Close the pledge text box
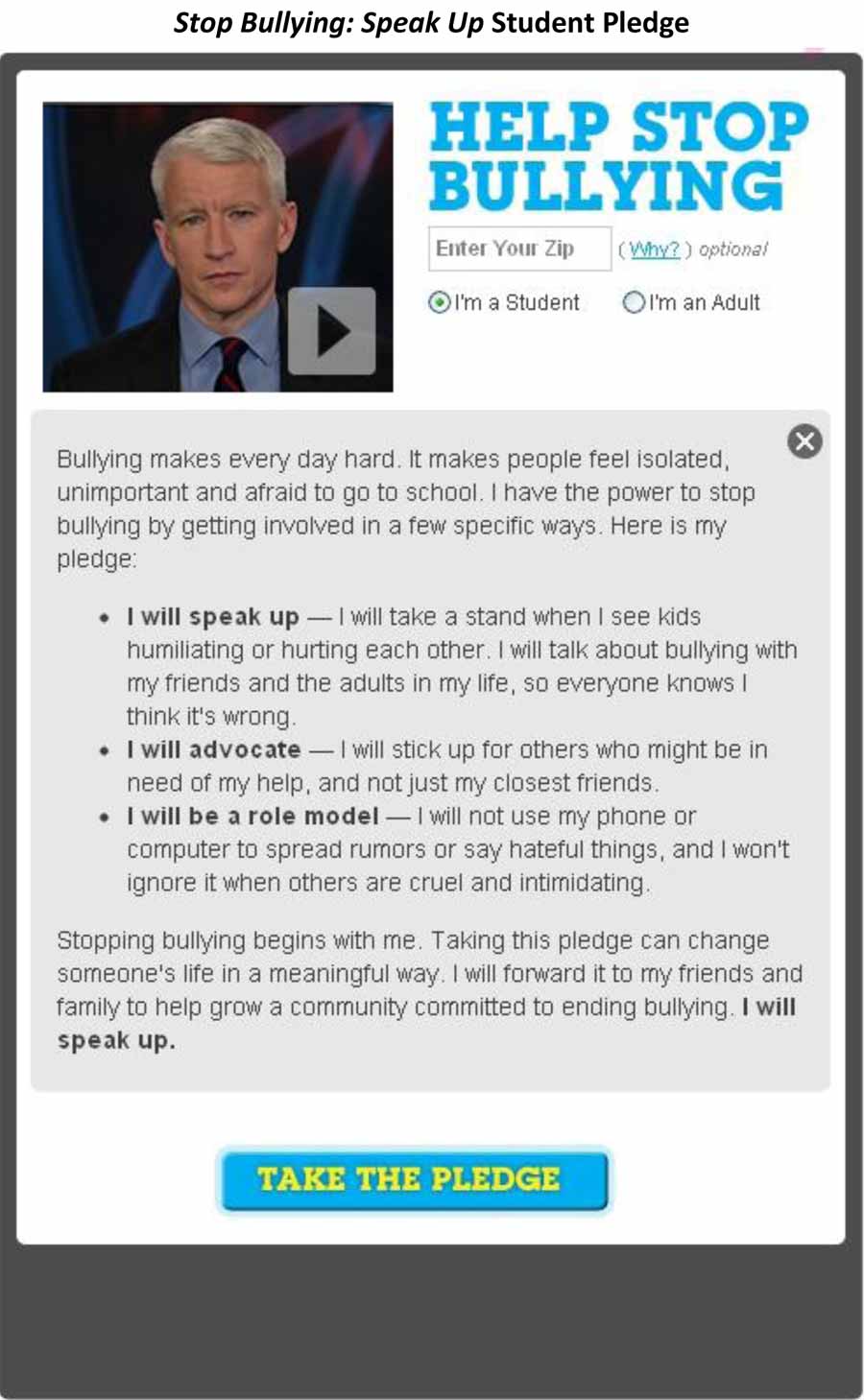The image size is (864, 1400). pos(804,441)
